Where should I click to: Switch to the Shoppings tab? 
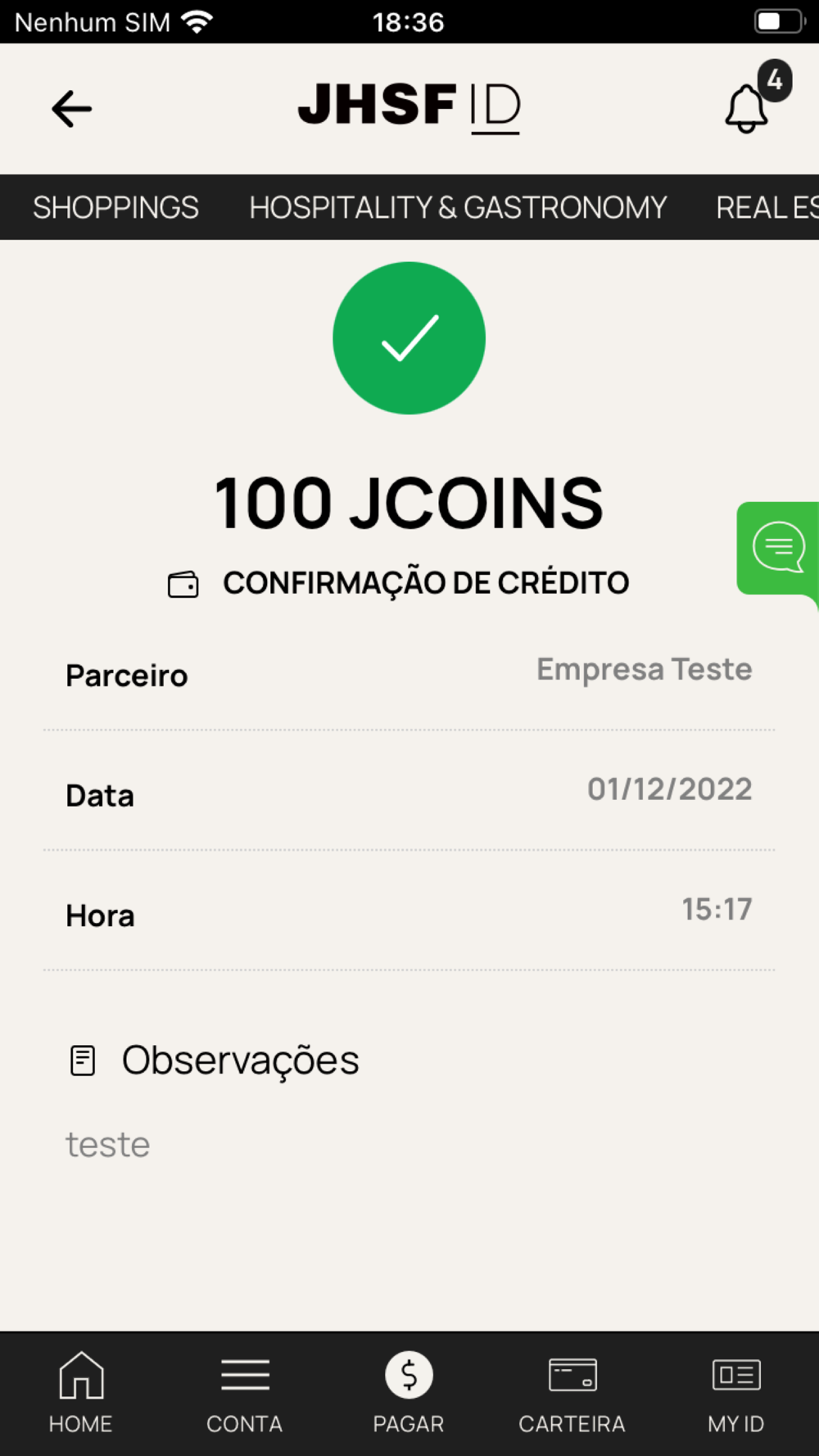(115, 207)
